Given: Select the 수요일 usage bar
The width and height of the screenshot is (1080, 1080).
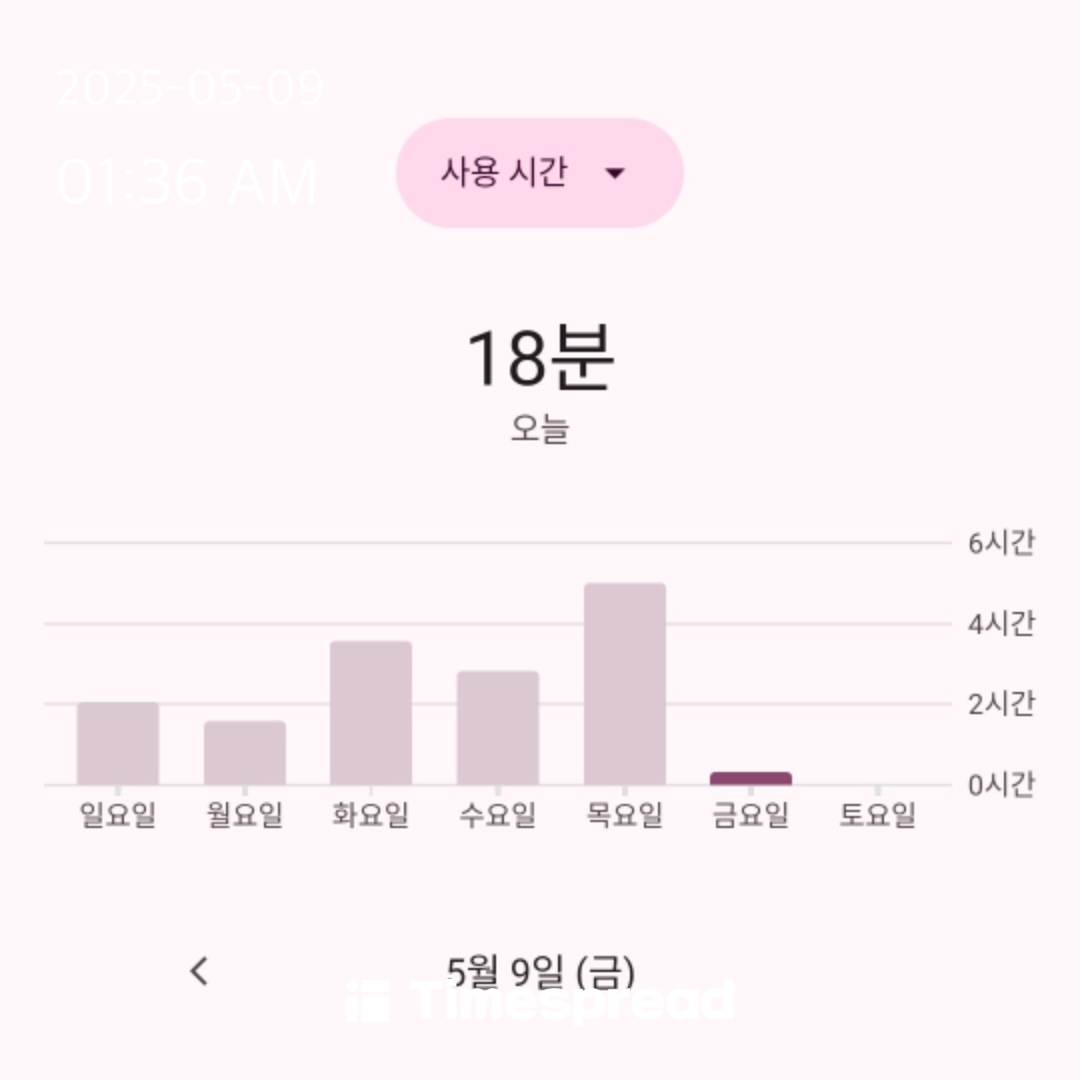Looking at the screenshot, I should pyautogui.click(x=498, y=728).
